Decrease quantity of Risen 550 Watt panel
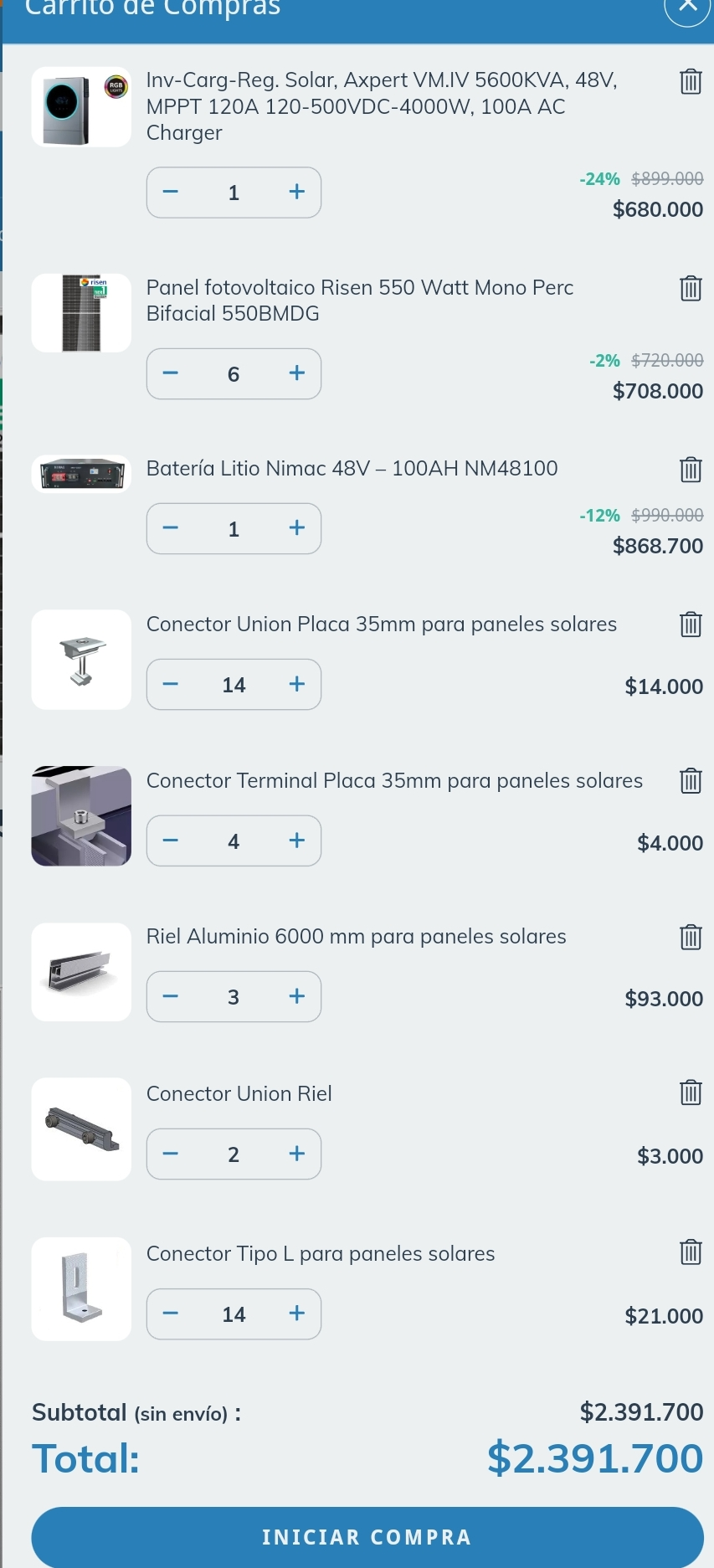Viewport: 714px width, 1568px height. click(x=171, y=373)
